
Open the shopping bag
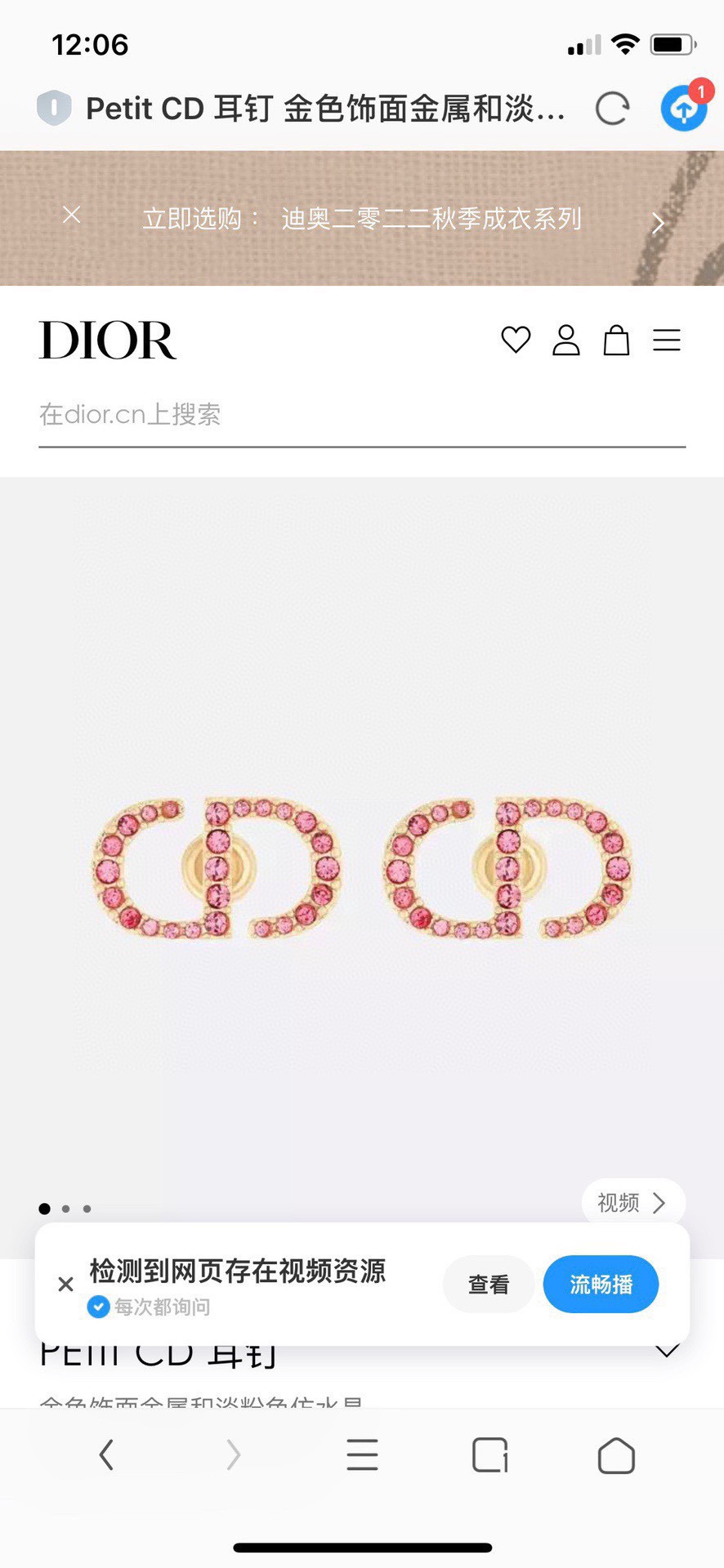pos(616,340)
